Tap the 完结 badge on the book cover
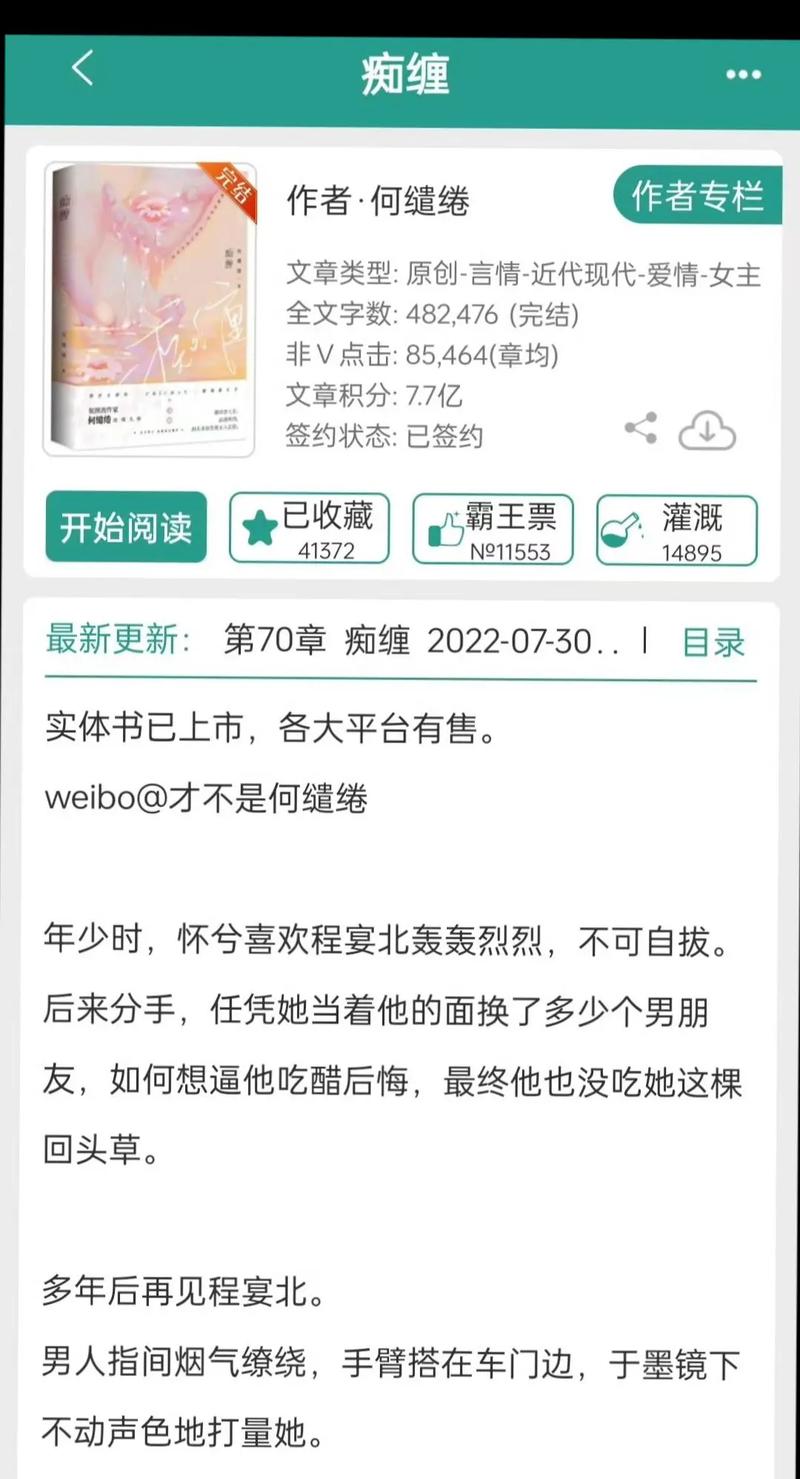This screenshot has height=1479, width=800. point(232,184)
